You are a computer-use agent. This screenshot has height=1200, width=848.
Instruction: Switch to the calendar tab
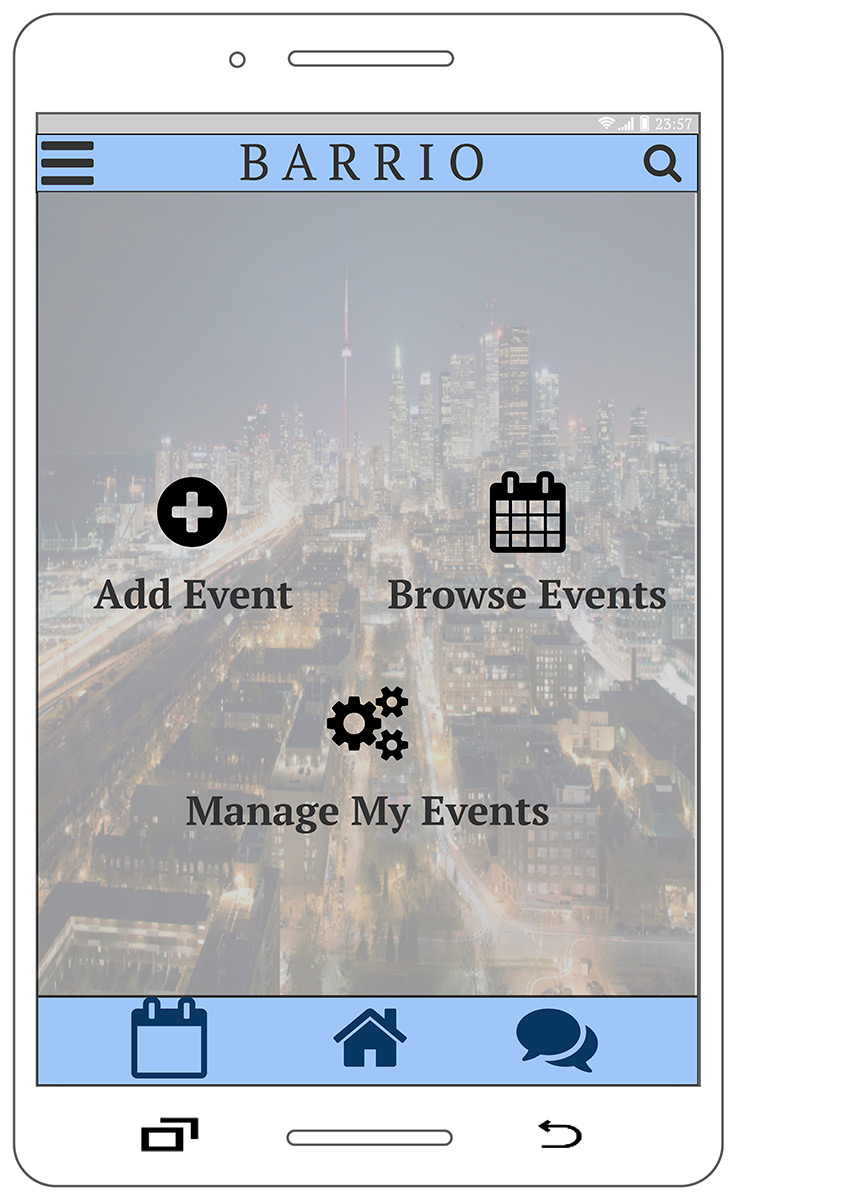(169, 1039)
